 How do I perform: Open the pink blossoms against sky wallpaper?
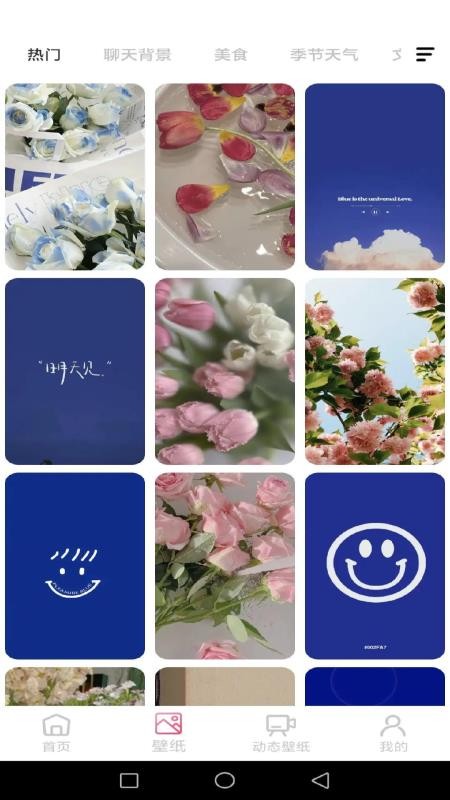[375, 371]
